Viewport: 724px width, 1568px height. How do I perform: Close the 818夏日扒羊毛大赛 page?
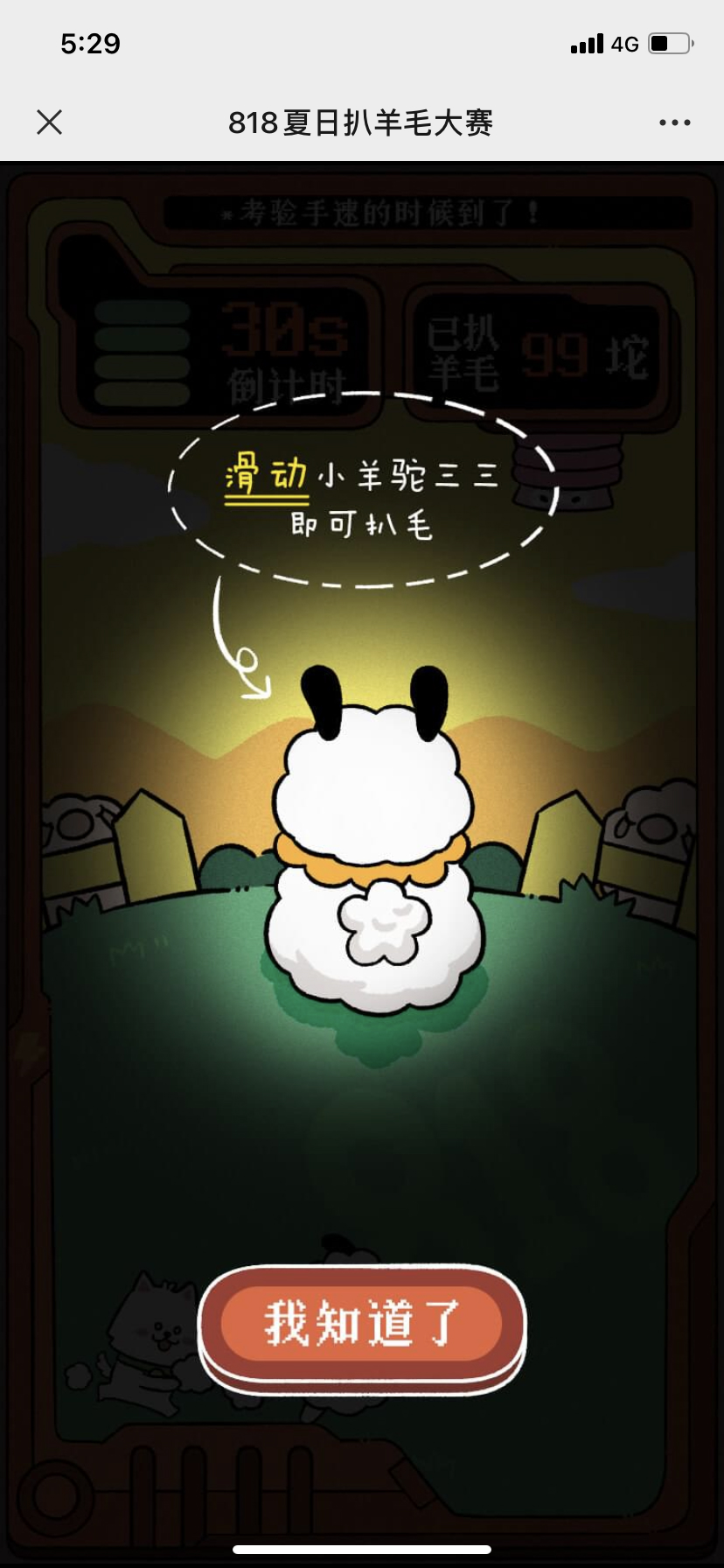click(x=50, y=122)
